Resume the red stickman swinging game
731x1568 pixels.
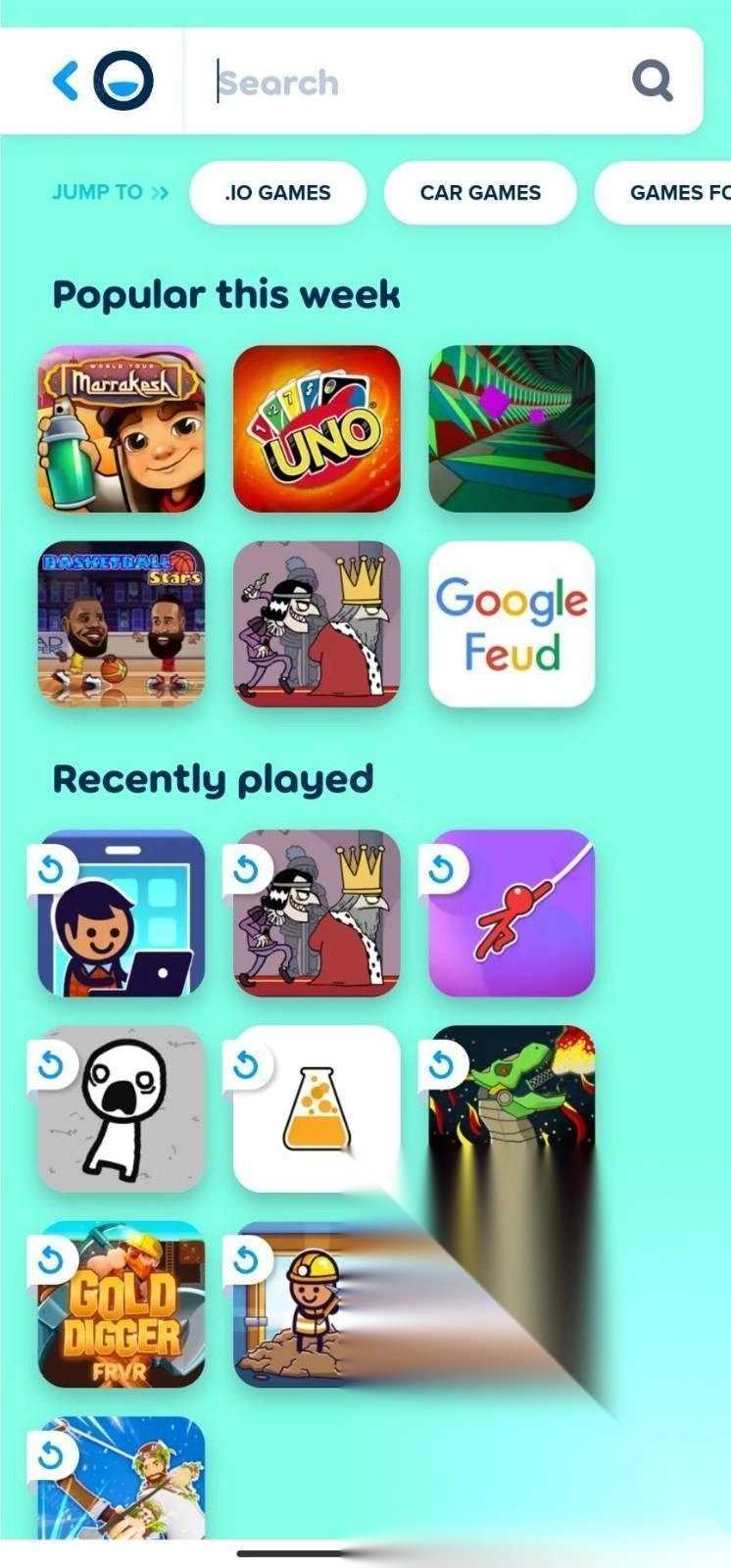[512, 913]
